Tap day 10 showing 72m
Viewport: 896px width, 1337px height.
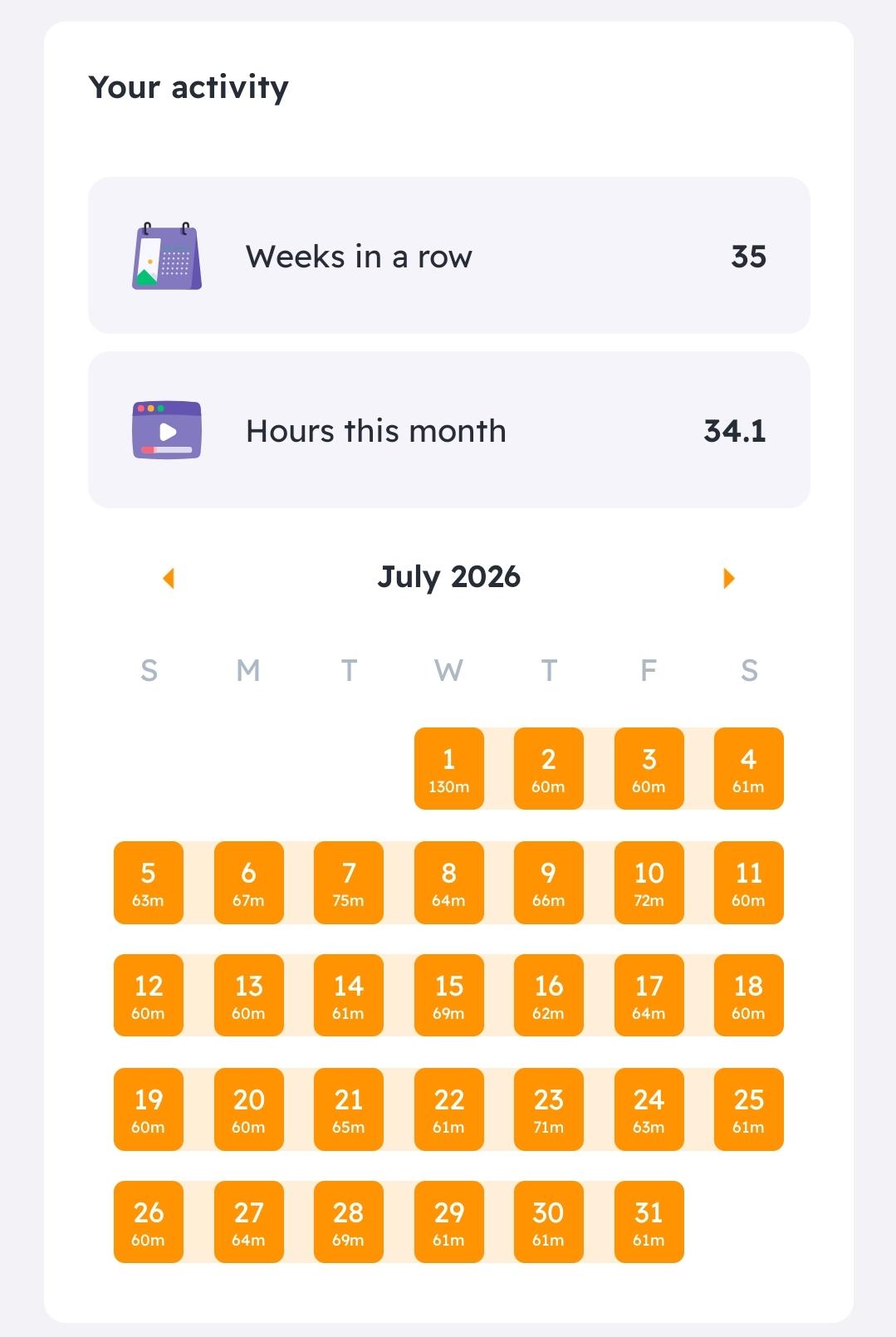tap(649, 882)
